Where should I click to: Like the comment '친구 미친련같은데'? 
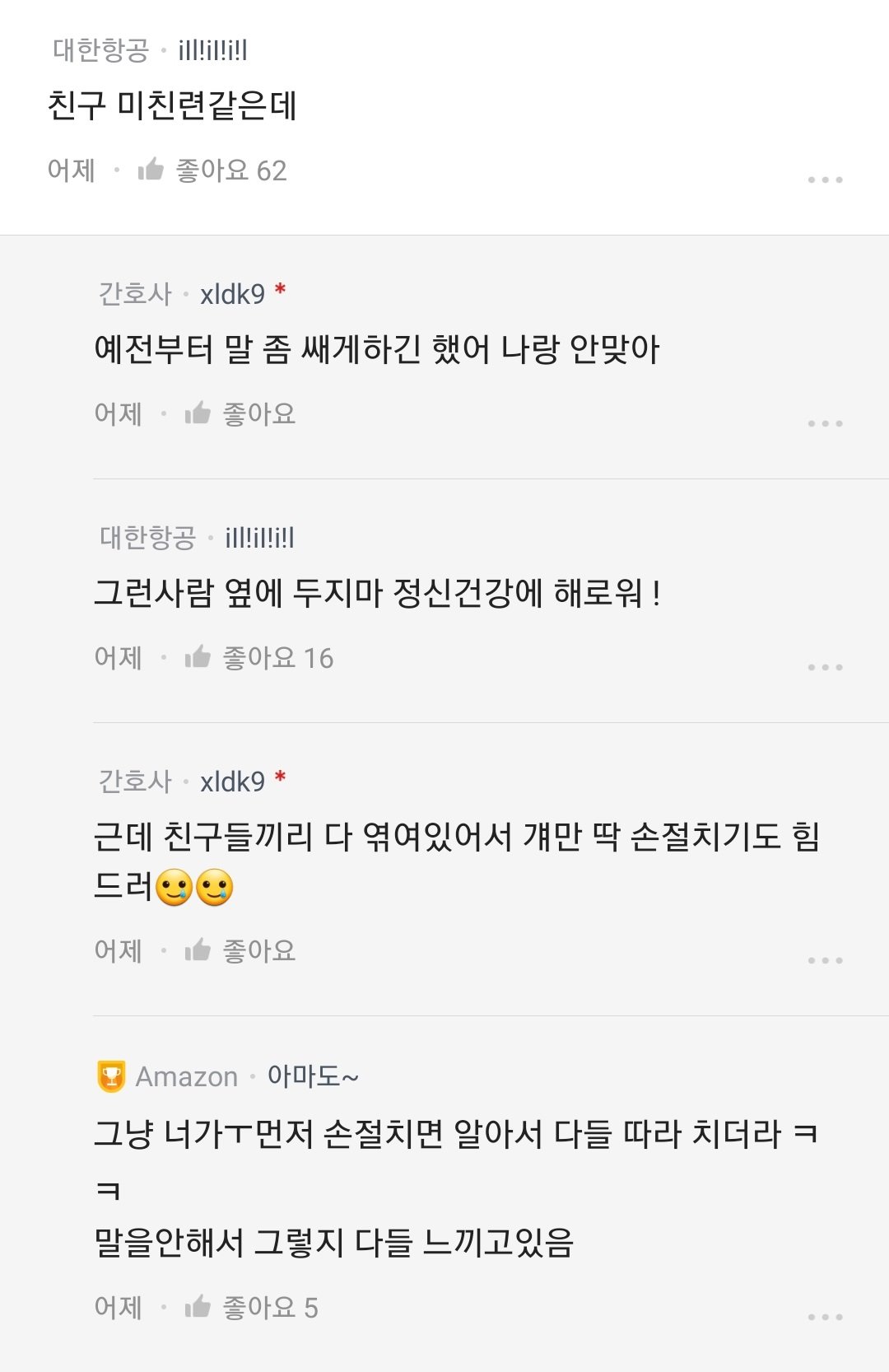[x=151, y=170]
